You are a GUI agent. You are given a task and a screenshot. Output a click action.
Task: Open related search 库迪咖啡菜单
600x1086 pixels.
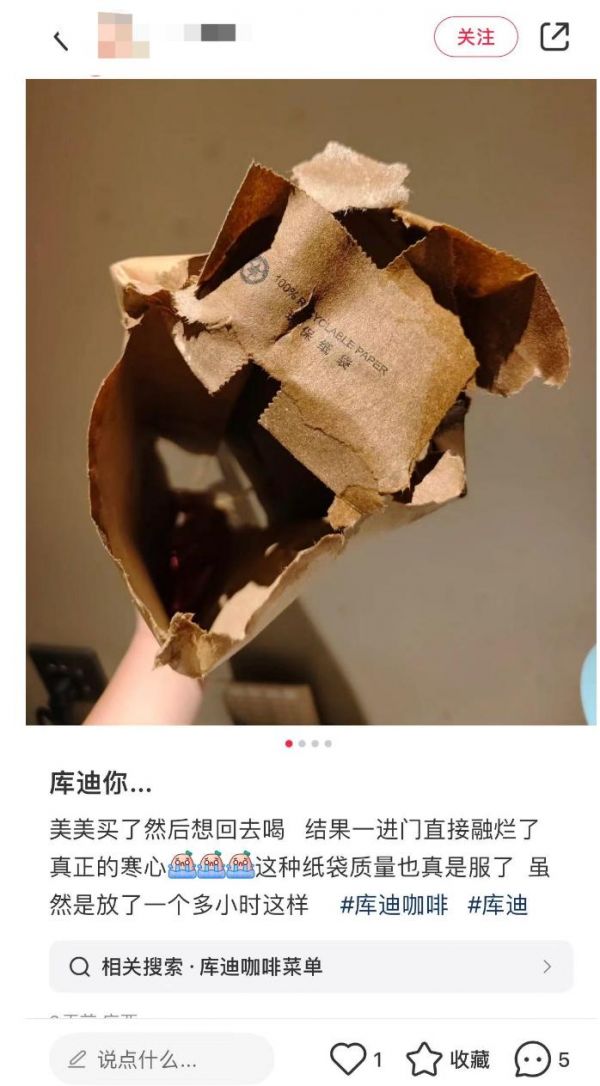point(310,967)
